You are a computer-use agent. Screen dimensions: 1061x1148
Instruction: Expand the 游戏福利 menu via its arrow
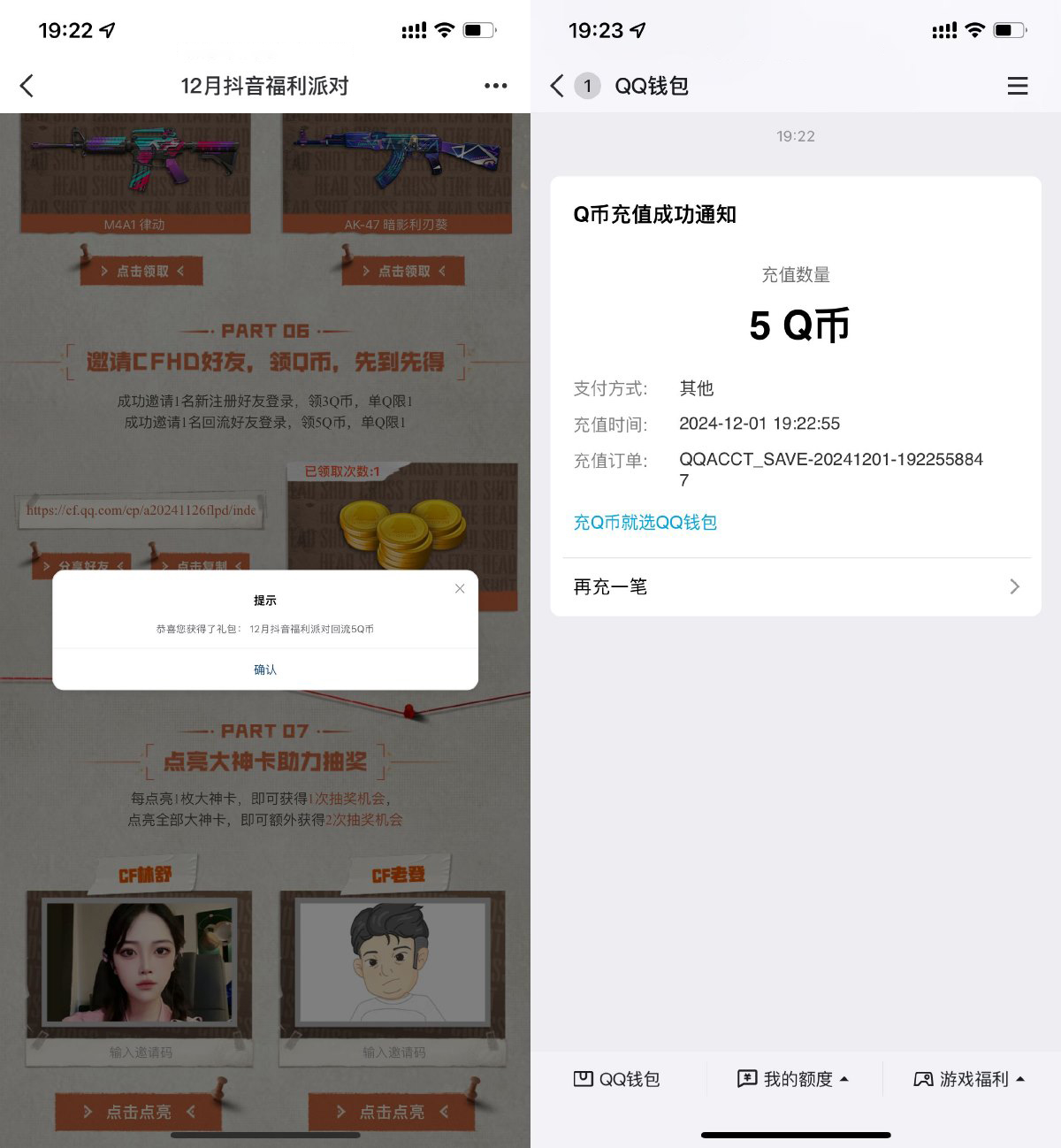[1023, 1079]
